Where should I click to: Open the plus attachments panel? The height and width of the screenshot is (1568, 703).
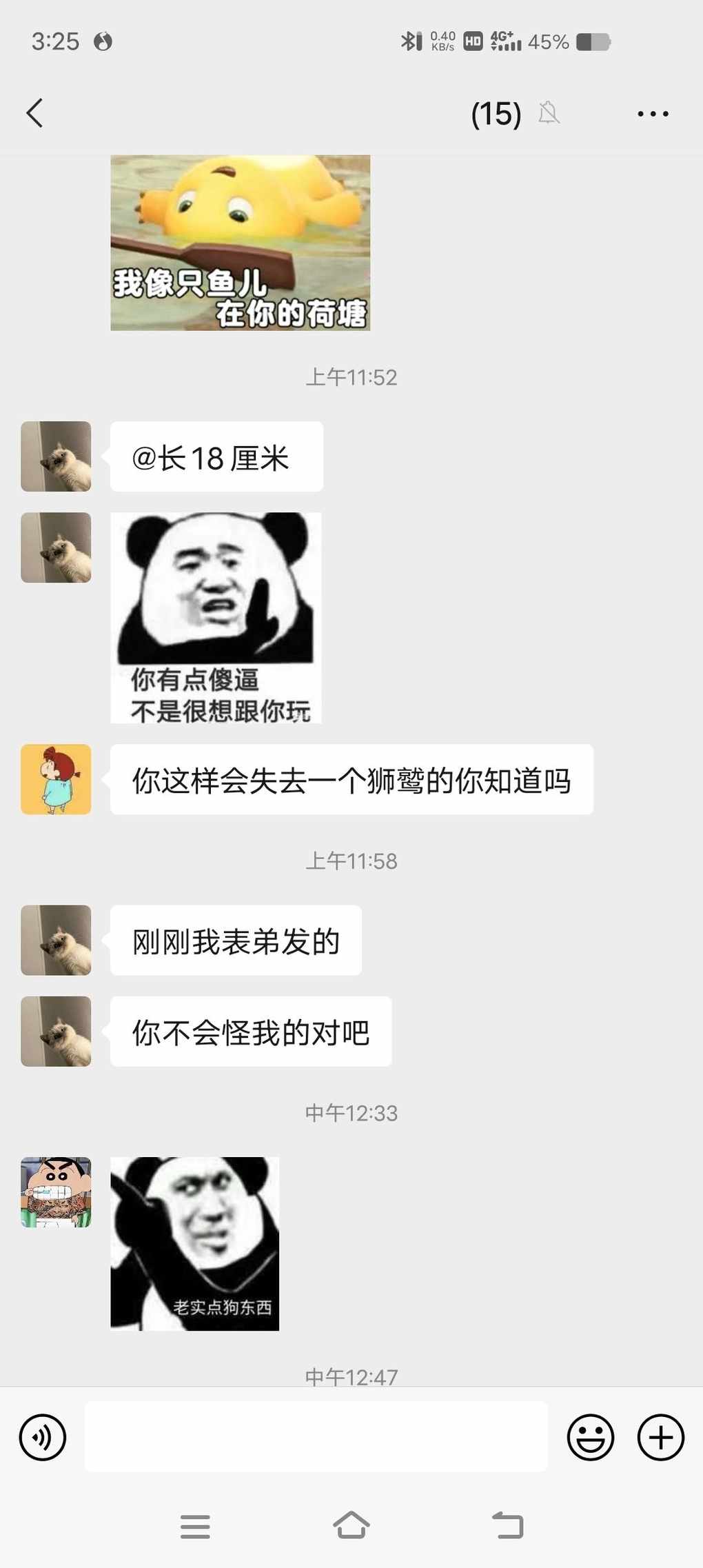coord(660,1438)
